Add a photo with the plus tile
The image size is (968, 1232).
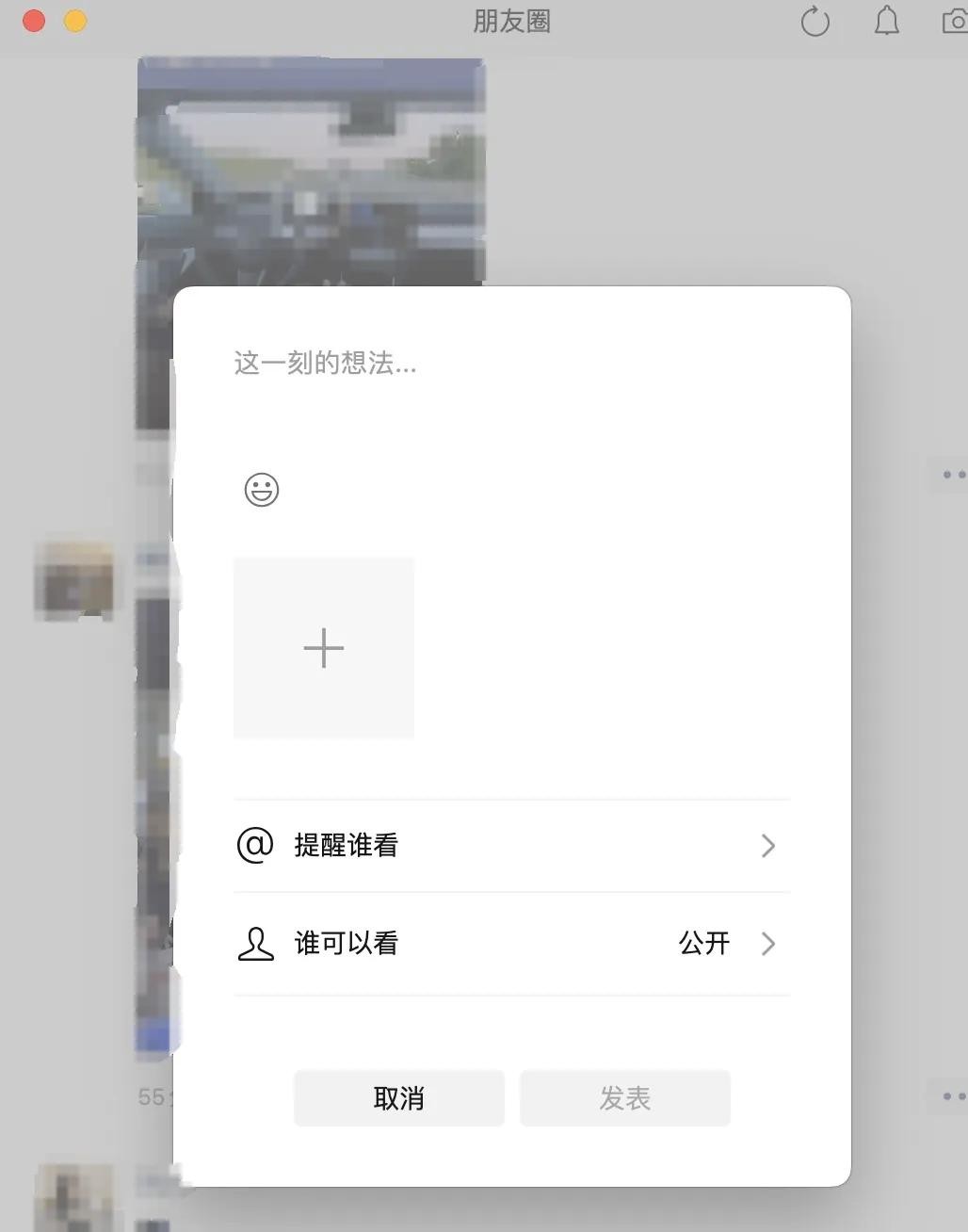click(x=324, y=648)
